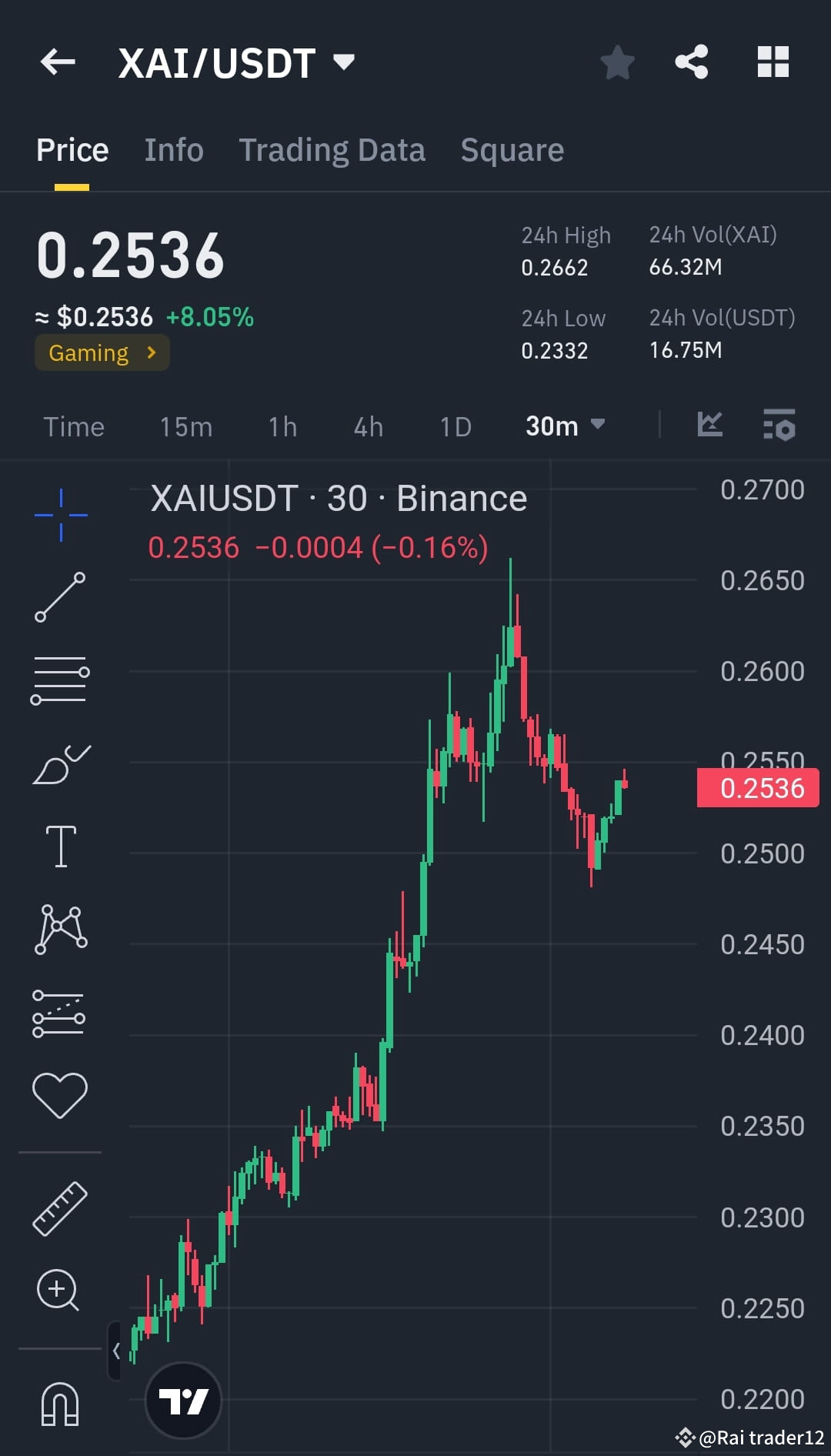Open the XABCD pattern tool
This screenshot has width=831, height=1456.
(62, 929)
